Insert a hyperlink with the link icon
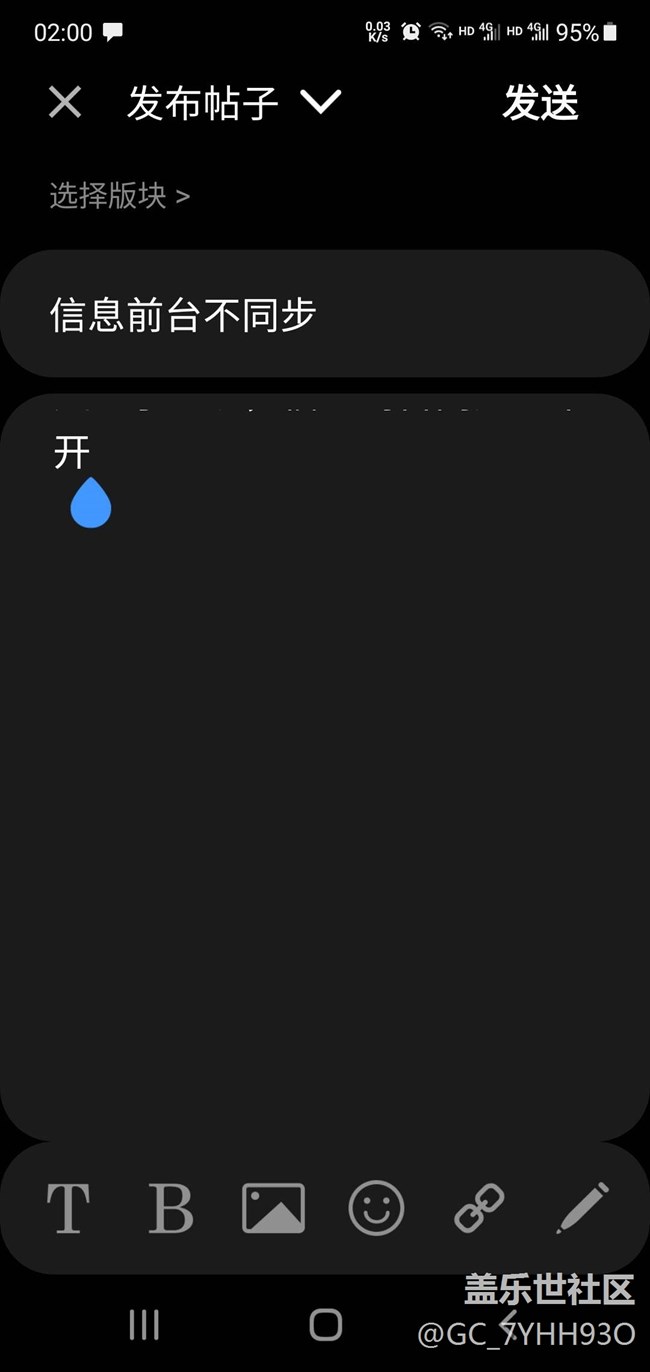 pos(480,1208)
